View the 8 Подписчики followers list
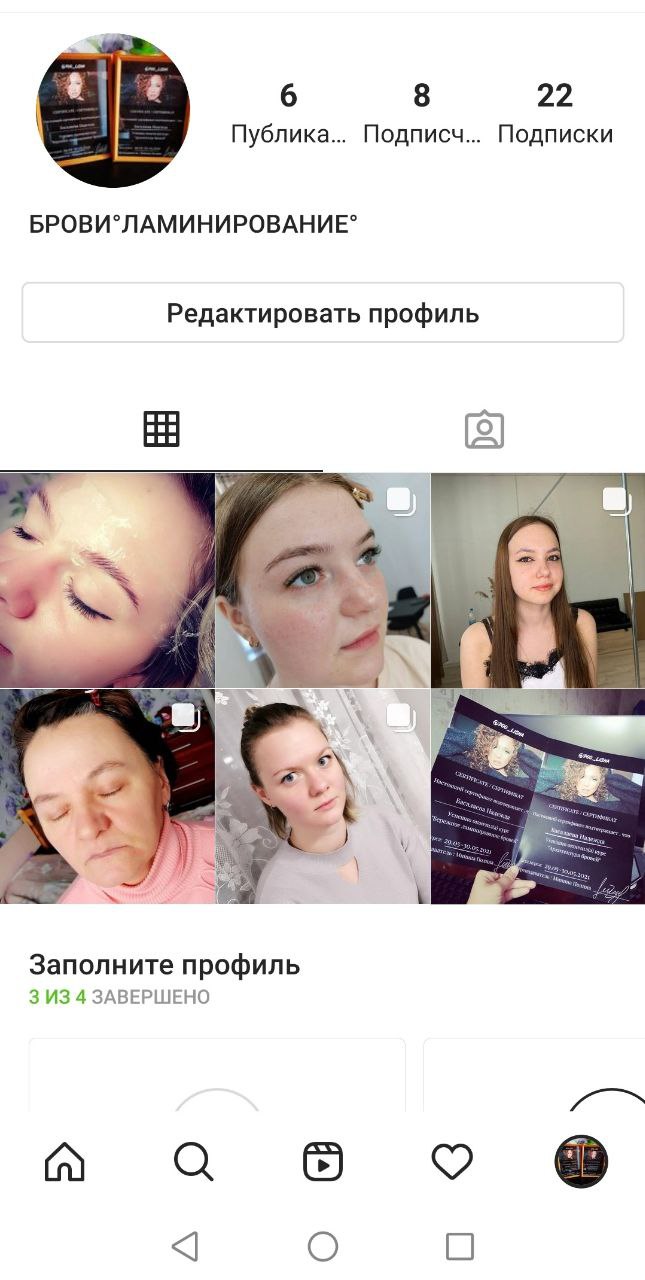The image size is (645, 1280). click(421, 113)
